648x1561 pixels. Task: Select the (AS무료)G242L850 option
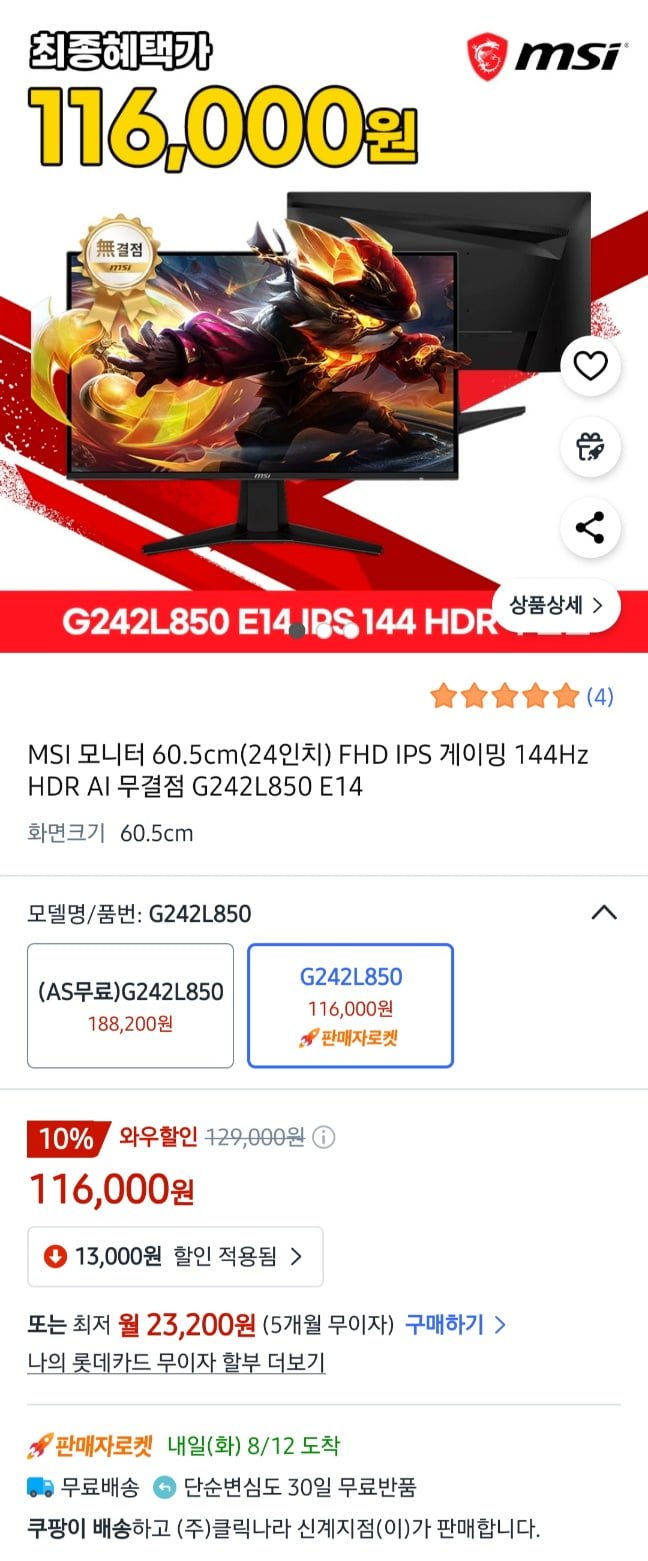pos(130,1005)
